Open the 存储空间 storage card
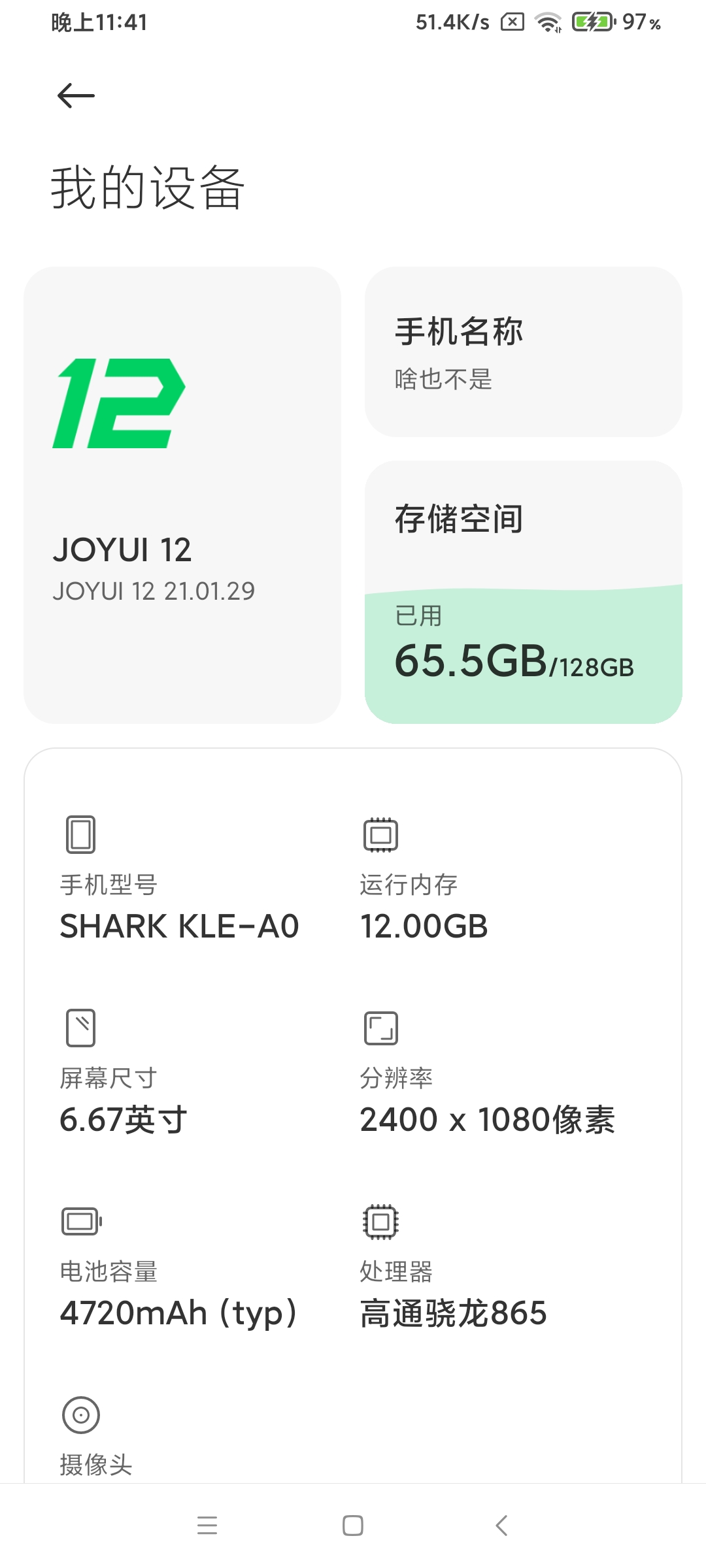This screenshot has width=706, height=1568. click(x=524, y=592)
